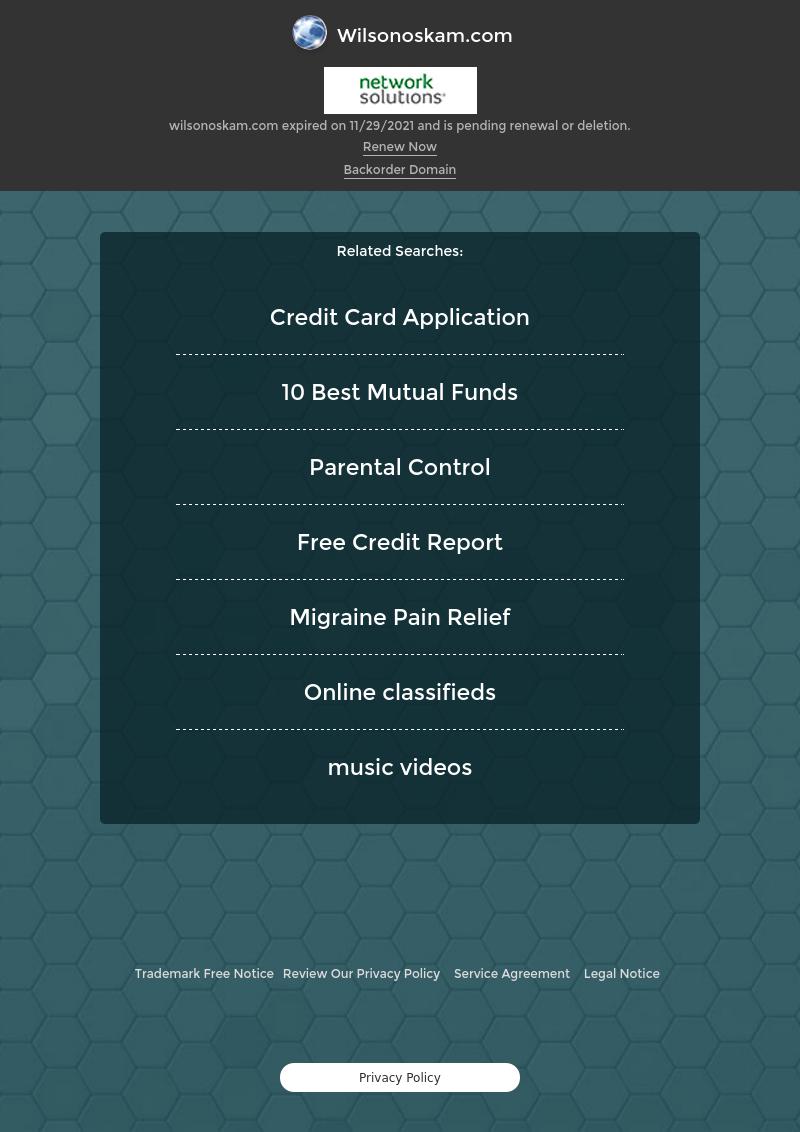The width and height of the screenshot is (800, 1132).
Task: View Free Credit Report results
Action: (x=399, y=542)
